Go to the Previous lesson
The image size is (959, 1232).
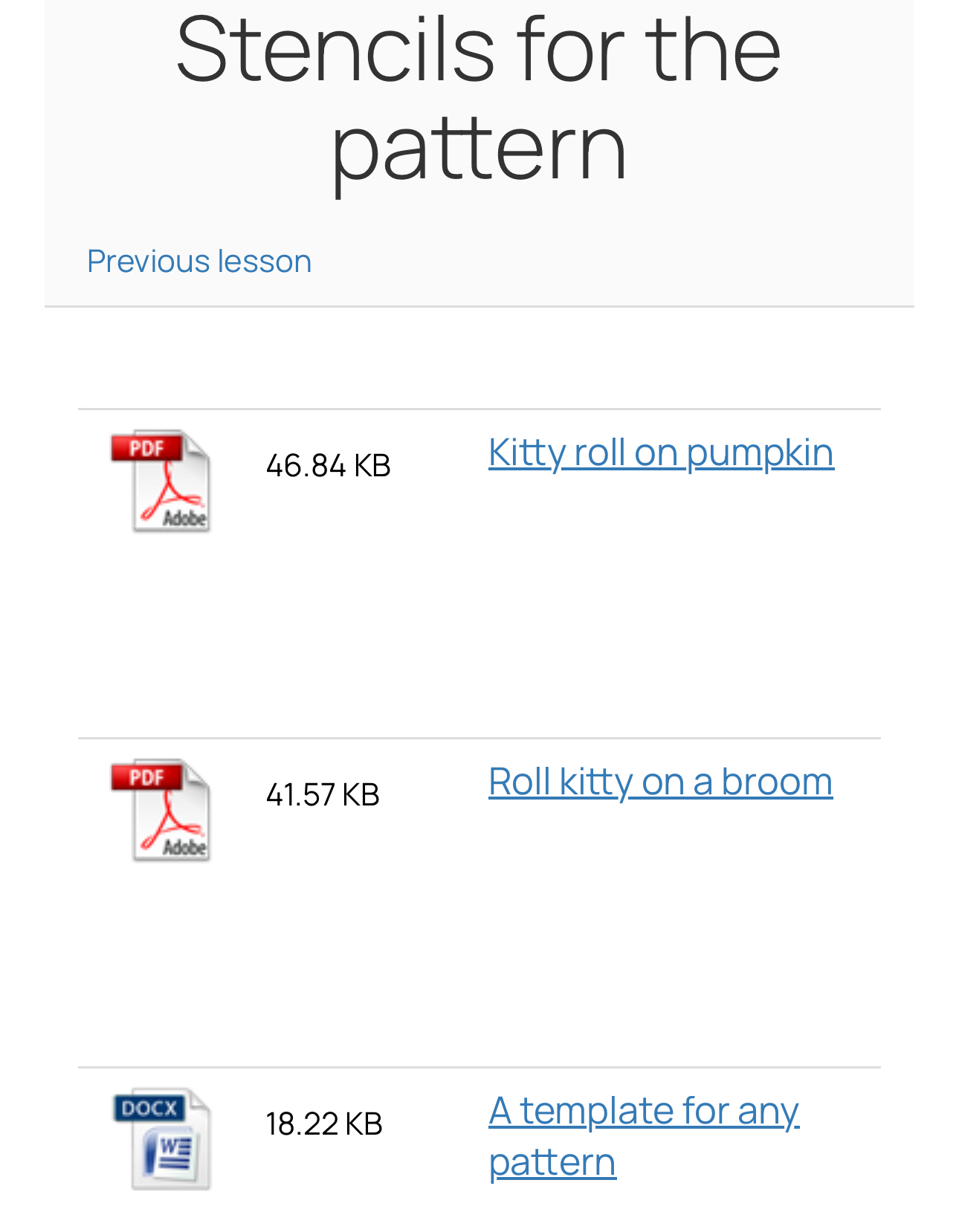[x=199, y=261]
